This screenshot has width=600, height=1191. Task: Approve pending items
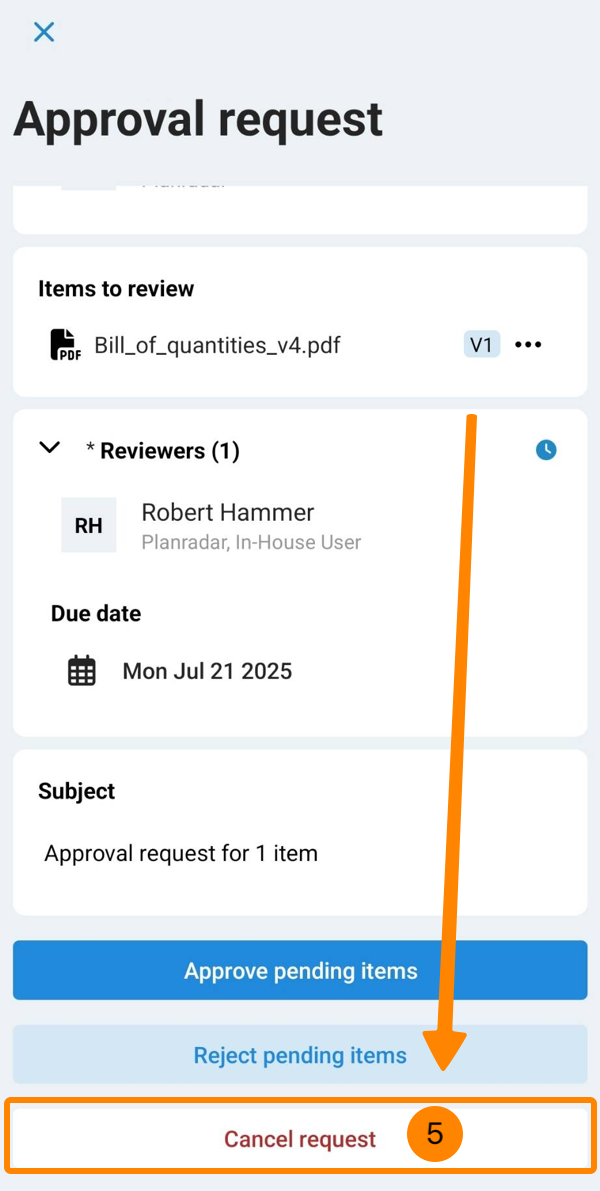300,970
